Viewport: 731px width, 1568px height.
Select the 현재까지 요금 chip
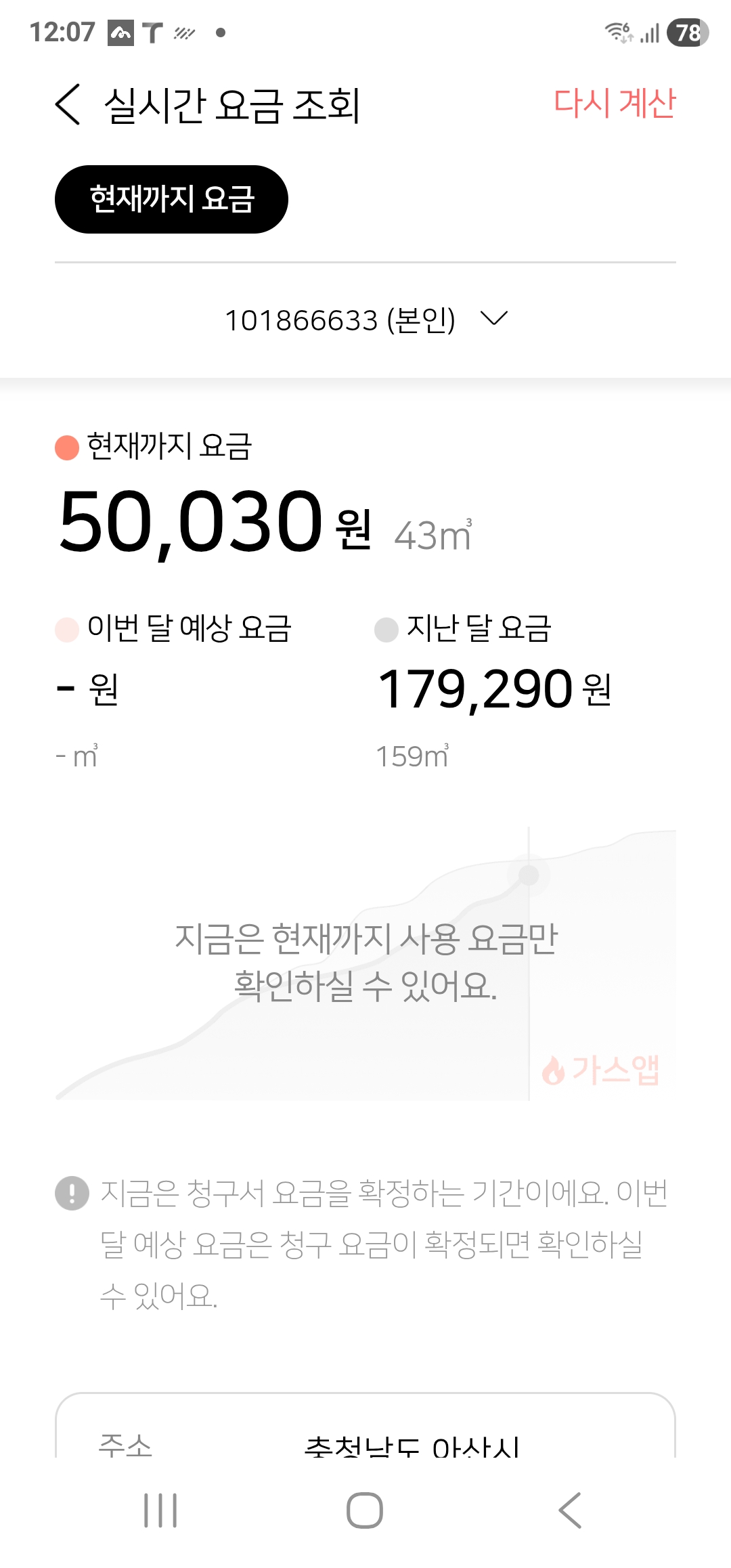pos(171,199)
